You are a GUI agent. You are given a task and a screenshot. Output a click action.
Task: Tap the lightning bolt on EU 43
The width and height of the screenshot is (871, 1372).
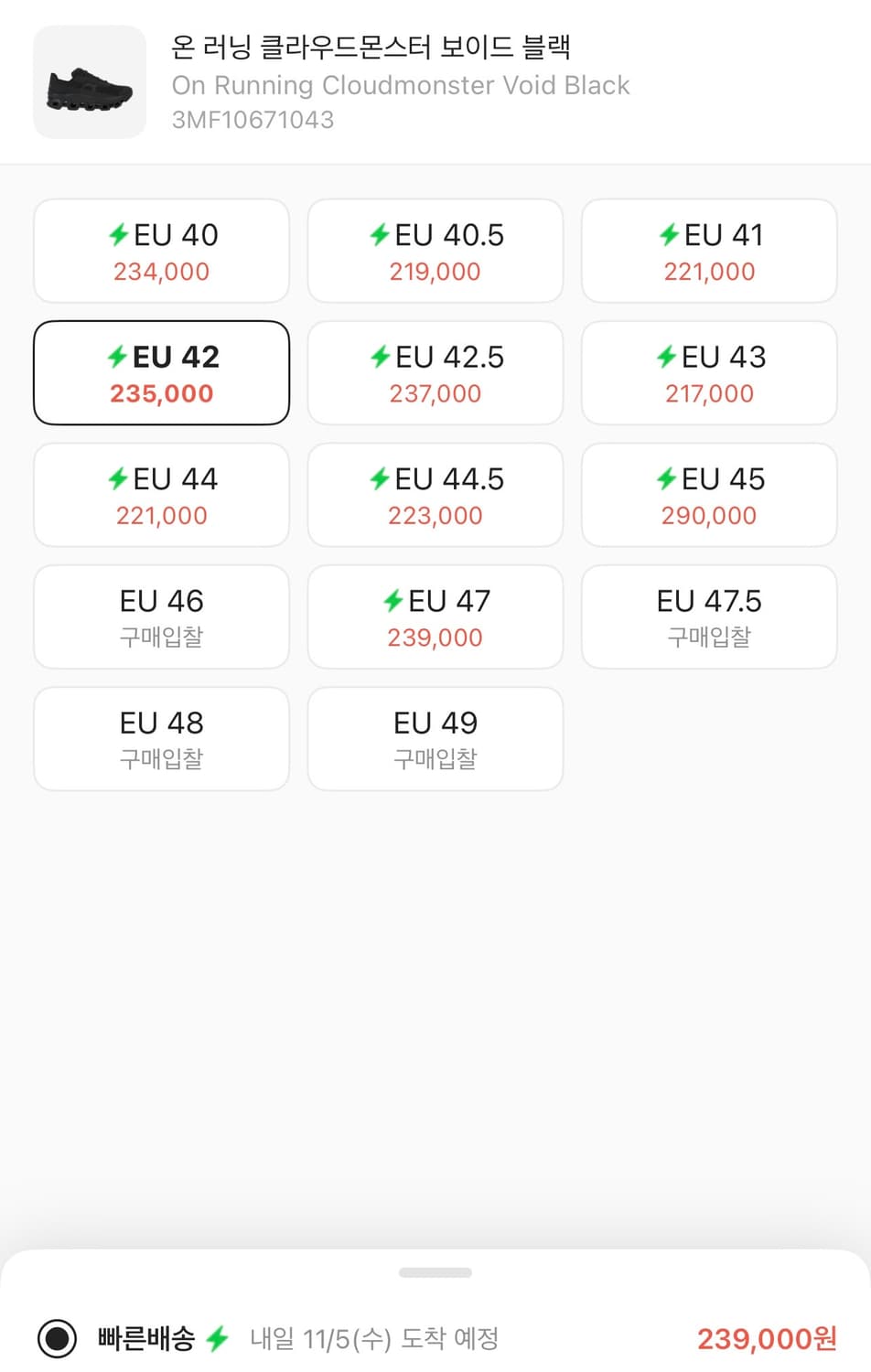click(x=665, y=358)
